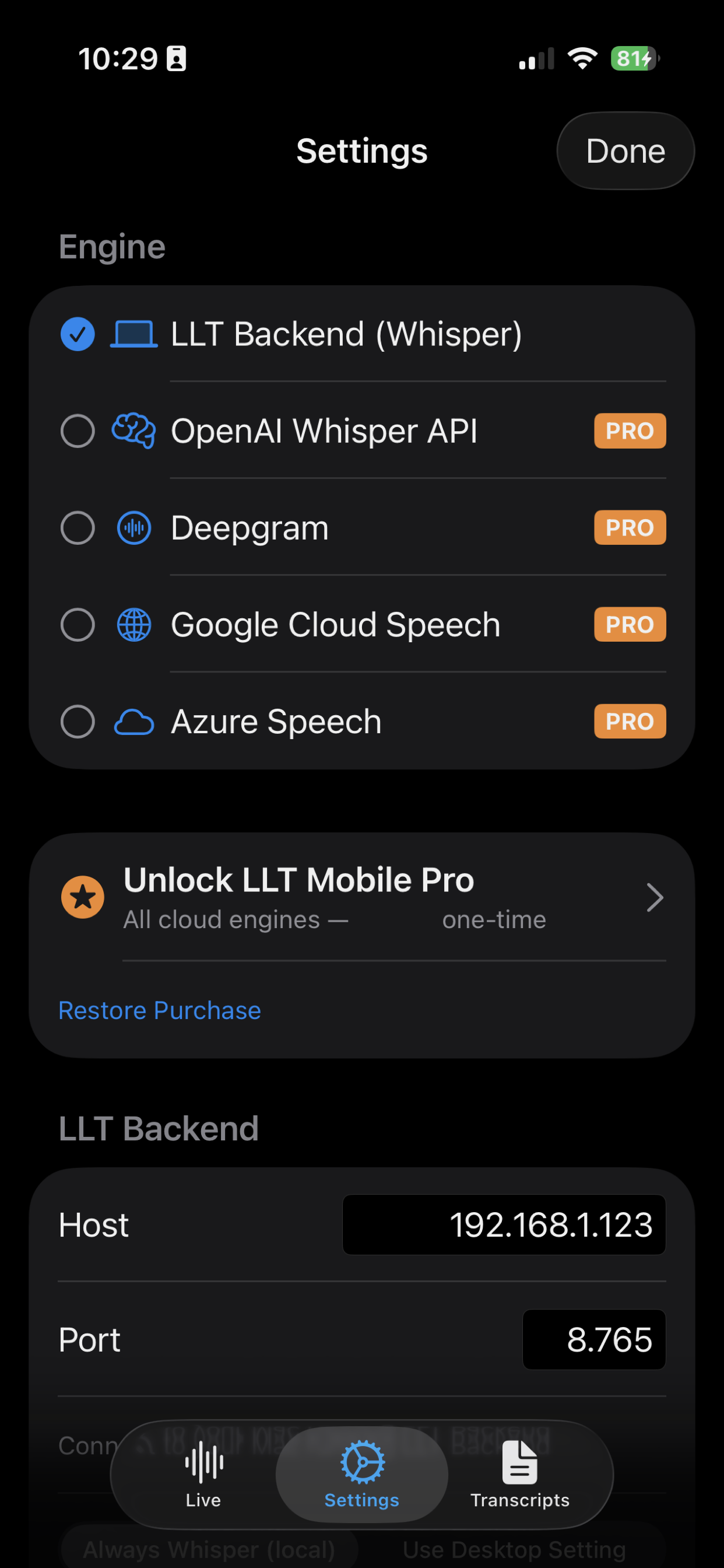
Task: Click the brain icon for OpenAI Whisper API
Action: click(x=134, y=430)
